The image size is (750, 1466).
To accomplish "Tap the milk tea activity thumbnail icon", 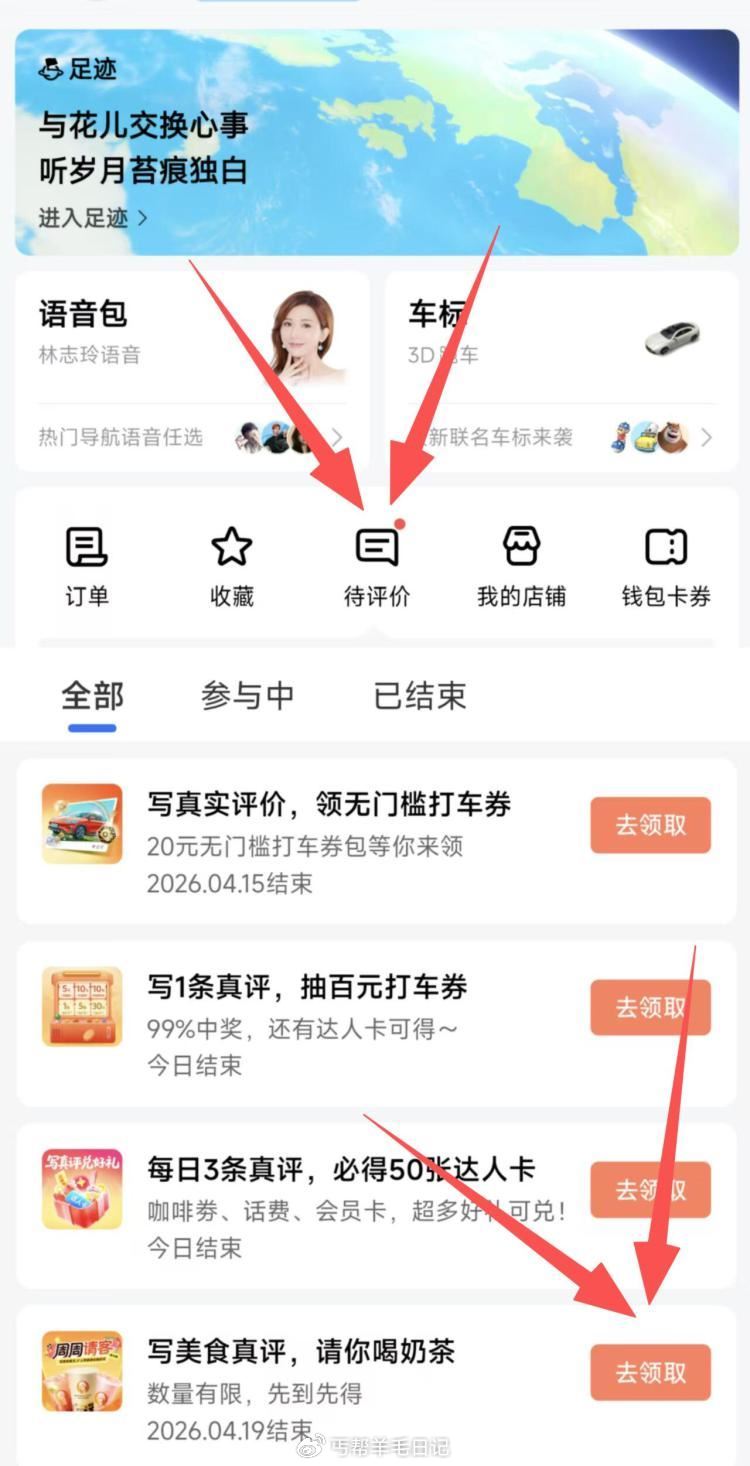I will coord(82,1371).
